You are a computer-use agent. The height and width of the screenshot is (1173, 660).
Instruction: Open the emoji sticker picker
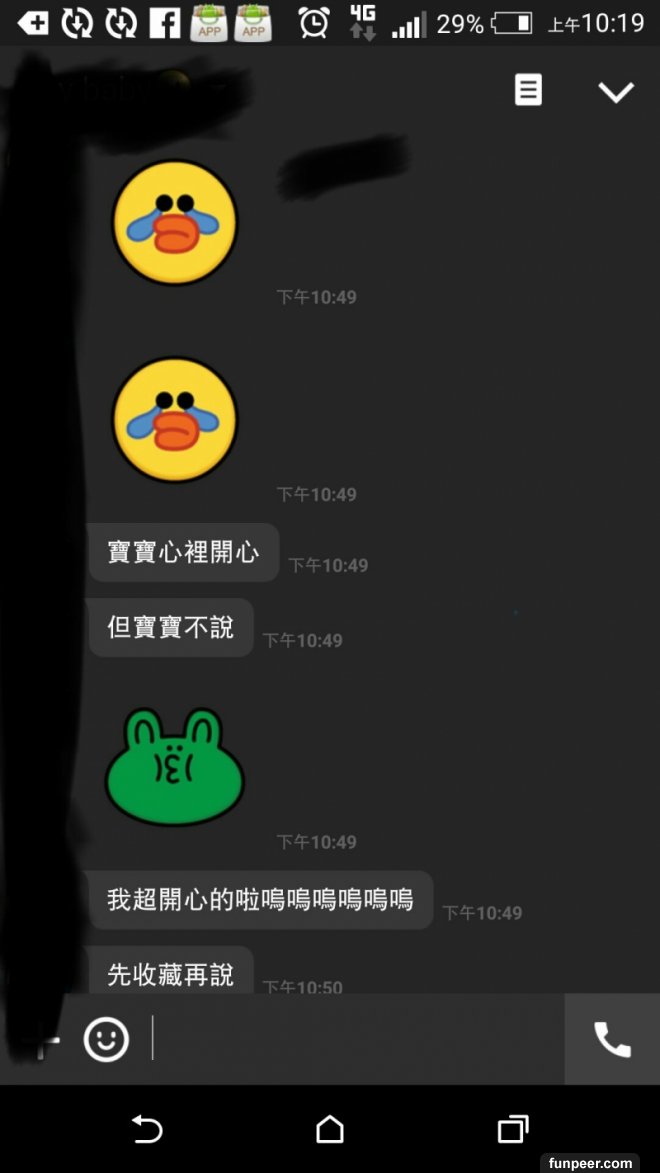tap(106, 1039)
